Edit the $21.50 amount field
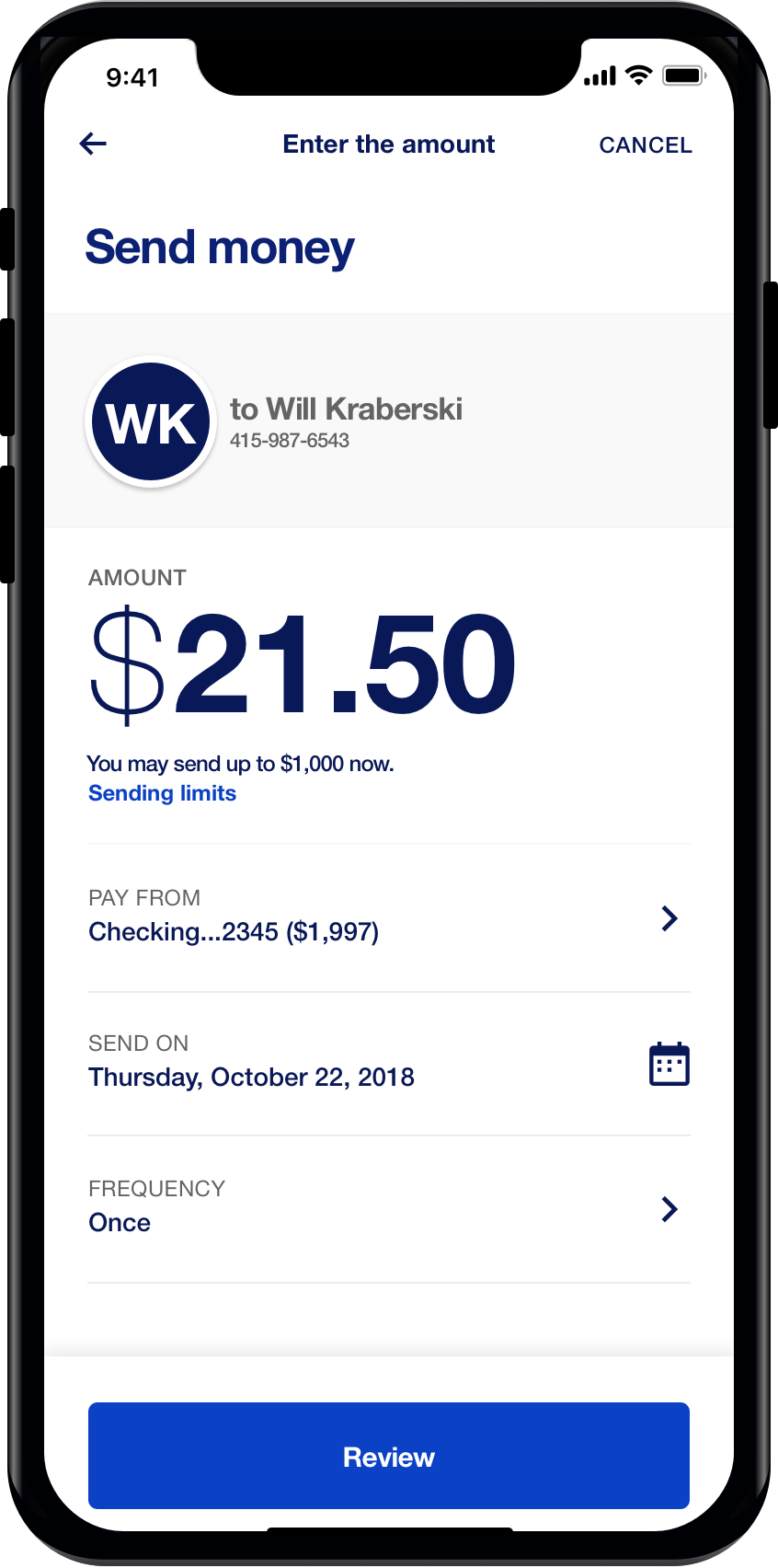Screen dimensions: 778x1568 tap(303, 664)
